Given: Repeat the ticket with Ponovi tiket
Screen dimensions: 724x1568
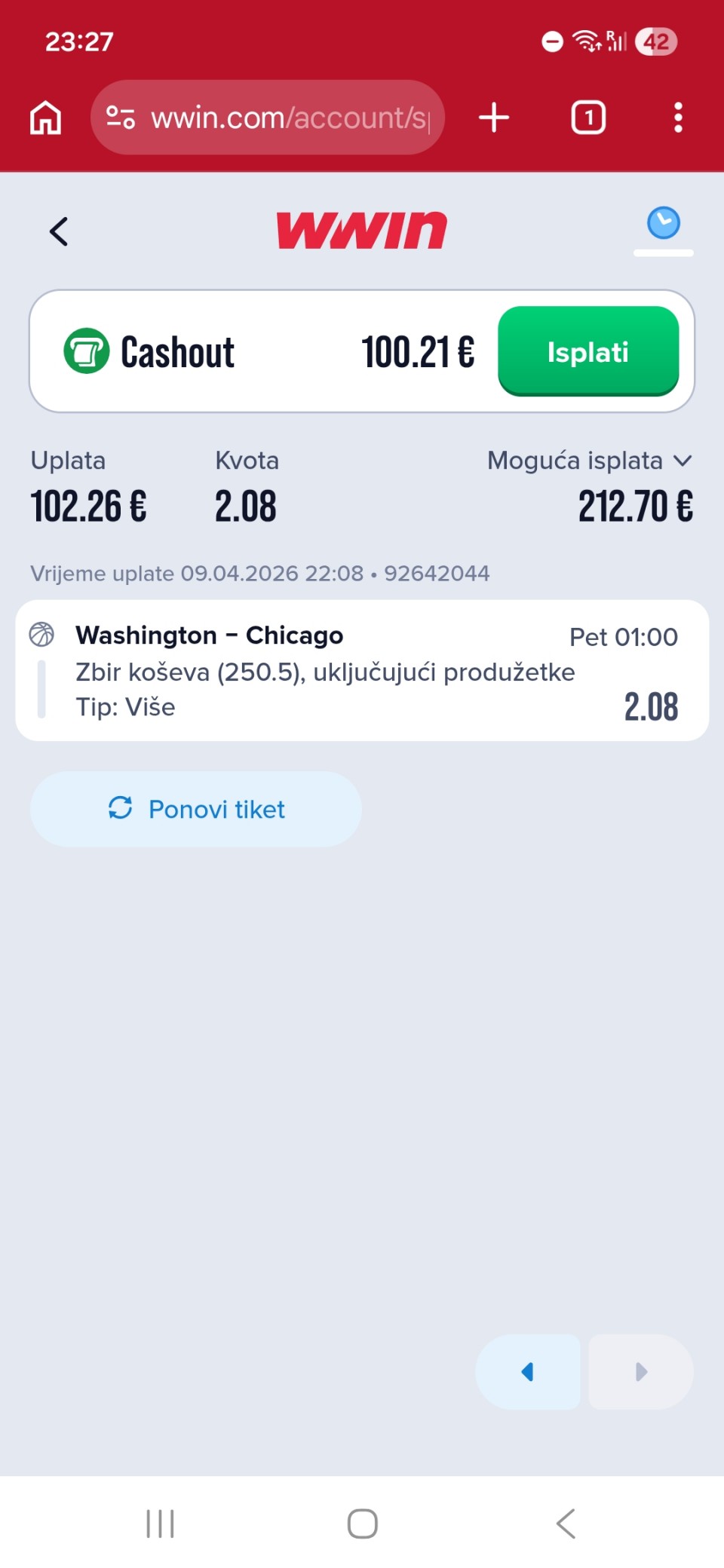Looking at the screenshot, I should (x=196, y=809).
